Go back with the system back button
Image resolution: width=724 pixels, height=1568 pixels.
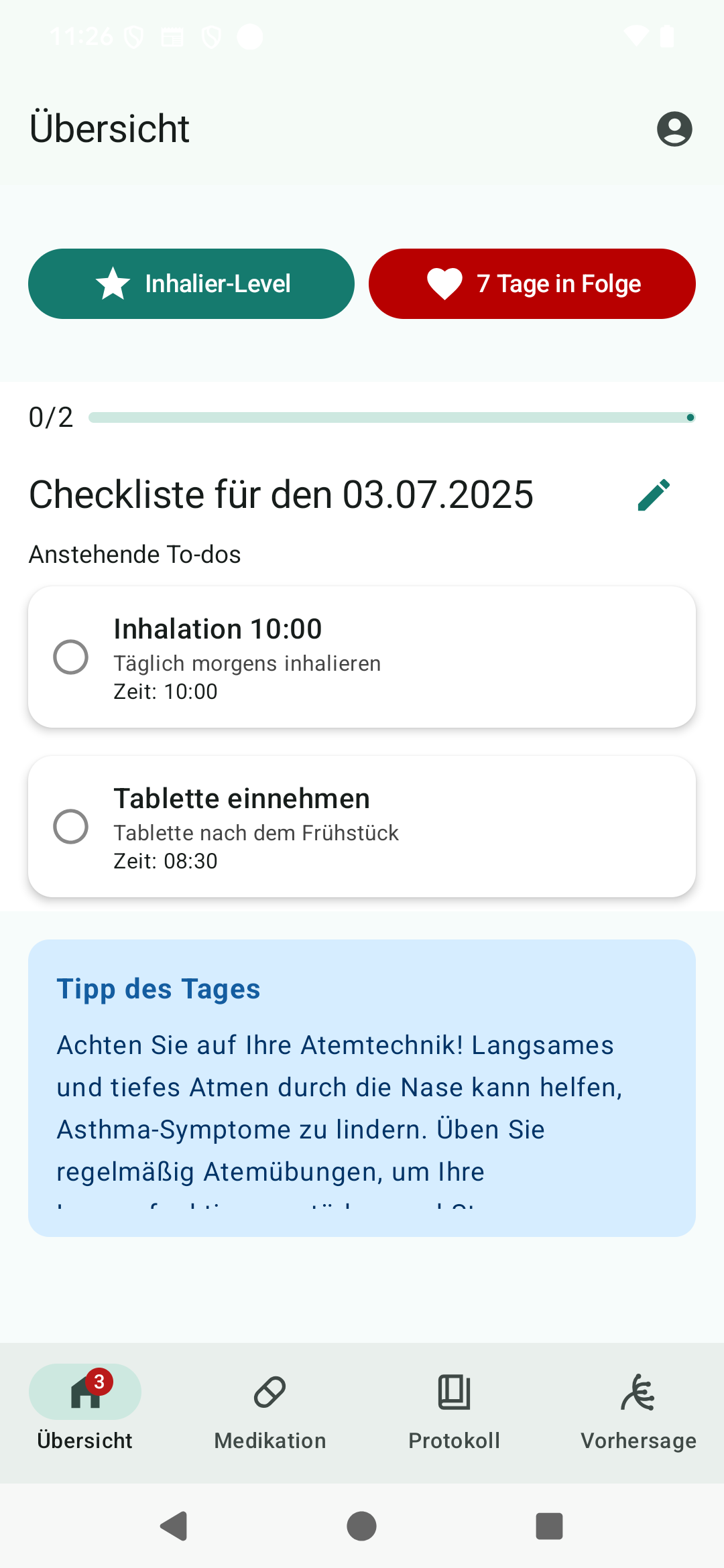click(x=174, y=1526)
